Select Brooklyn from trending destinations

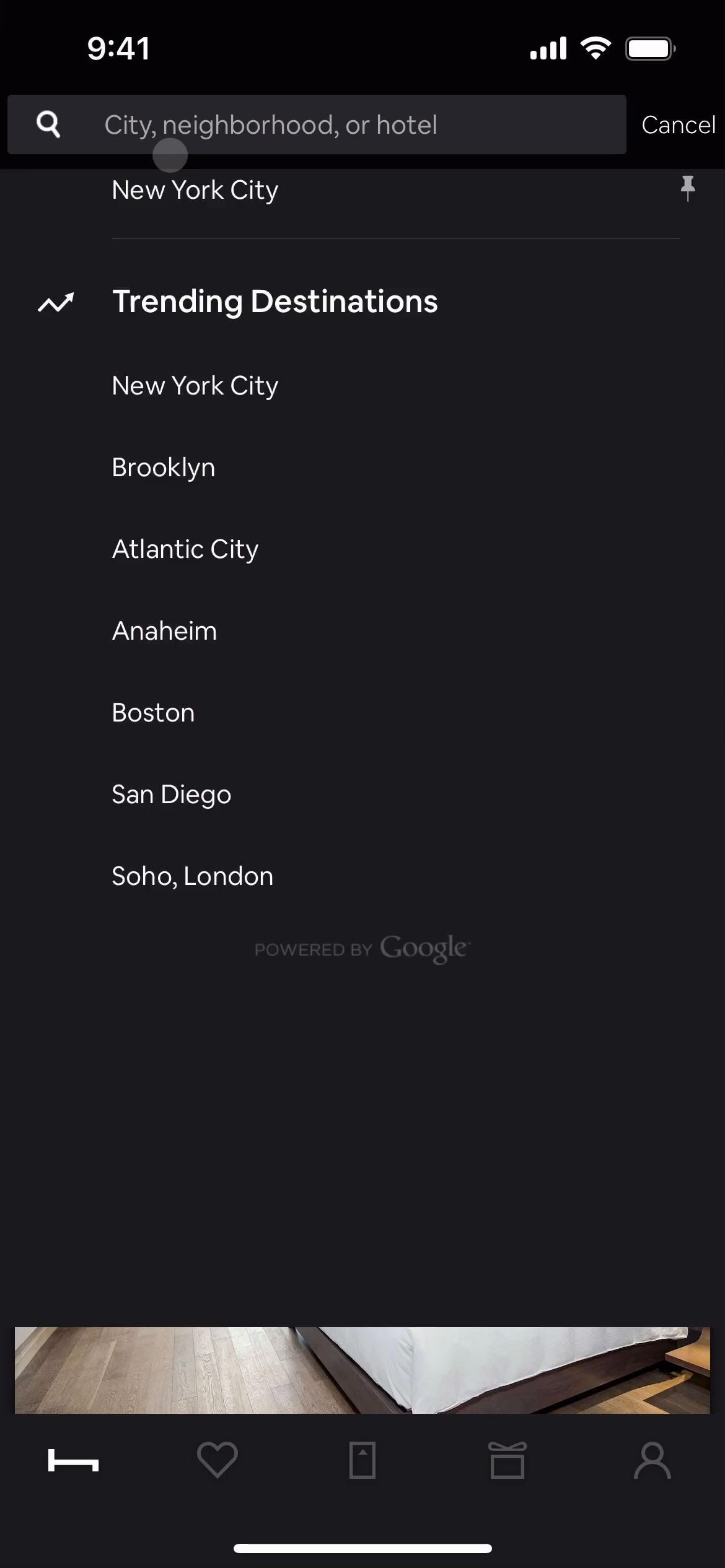coord(164,468)
